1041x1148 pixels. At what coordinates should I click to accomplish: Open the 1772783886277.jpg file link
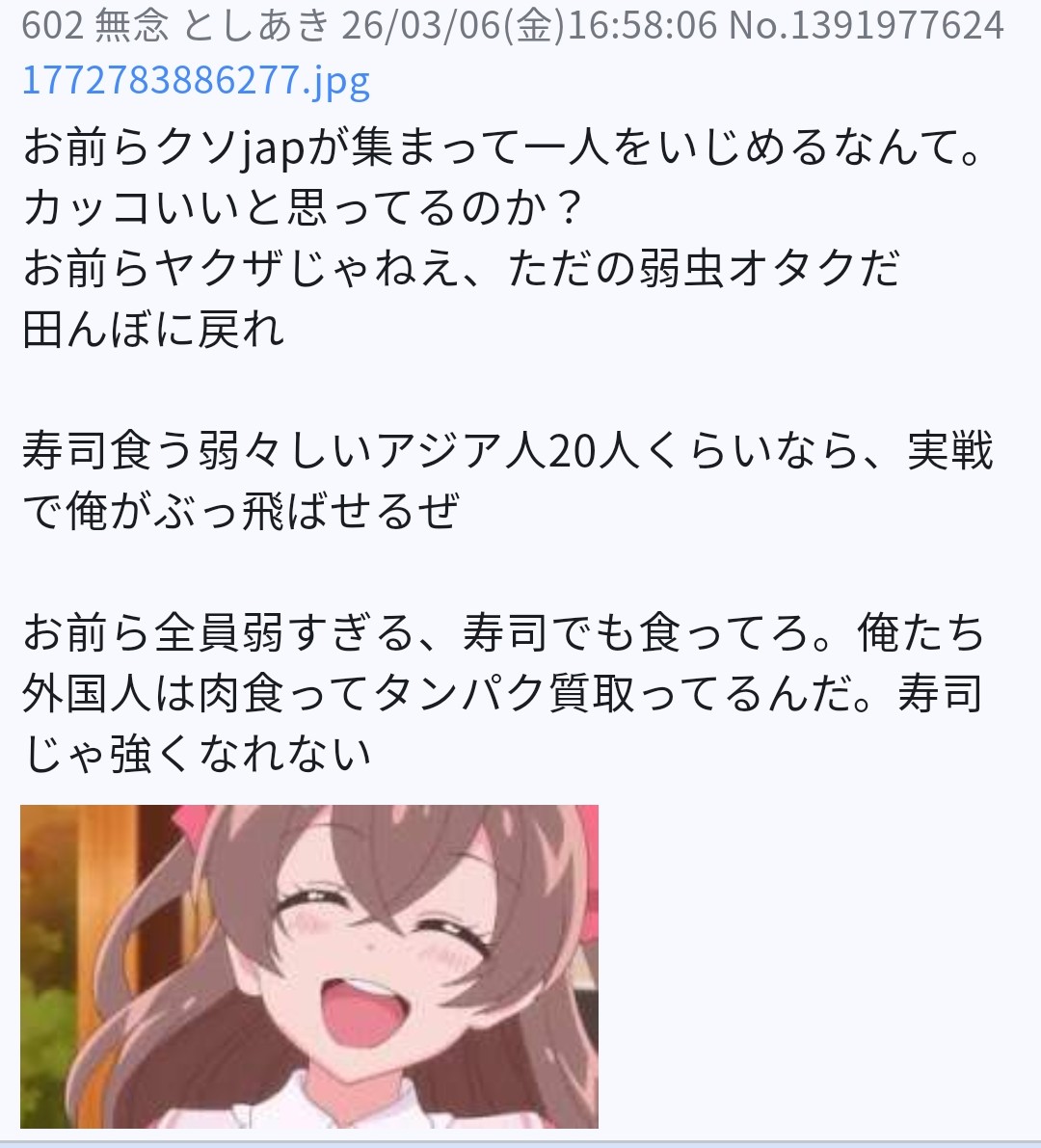coord(196,80)
